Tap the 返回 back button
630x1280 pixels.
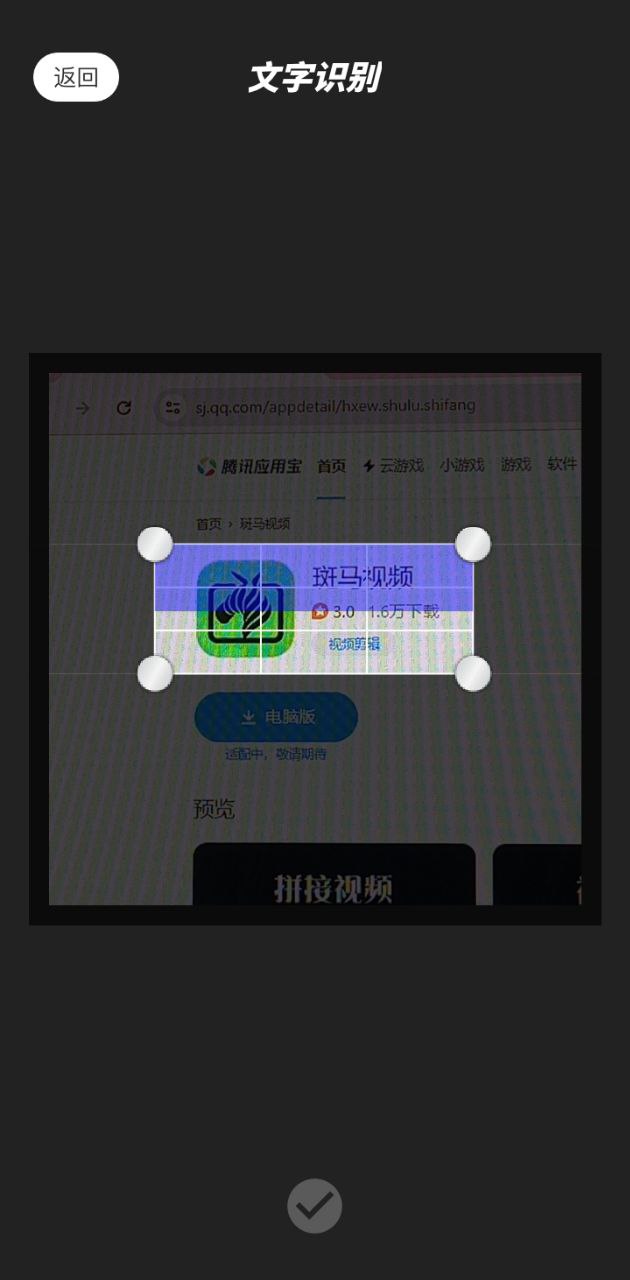76,78
